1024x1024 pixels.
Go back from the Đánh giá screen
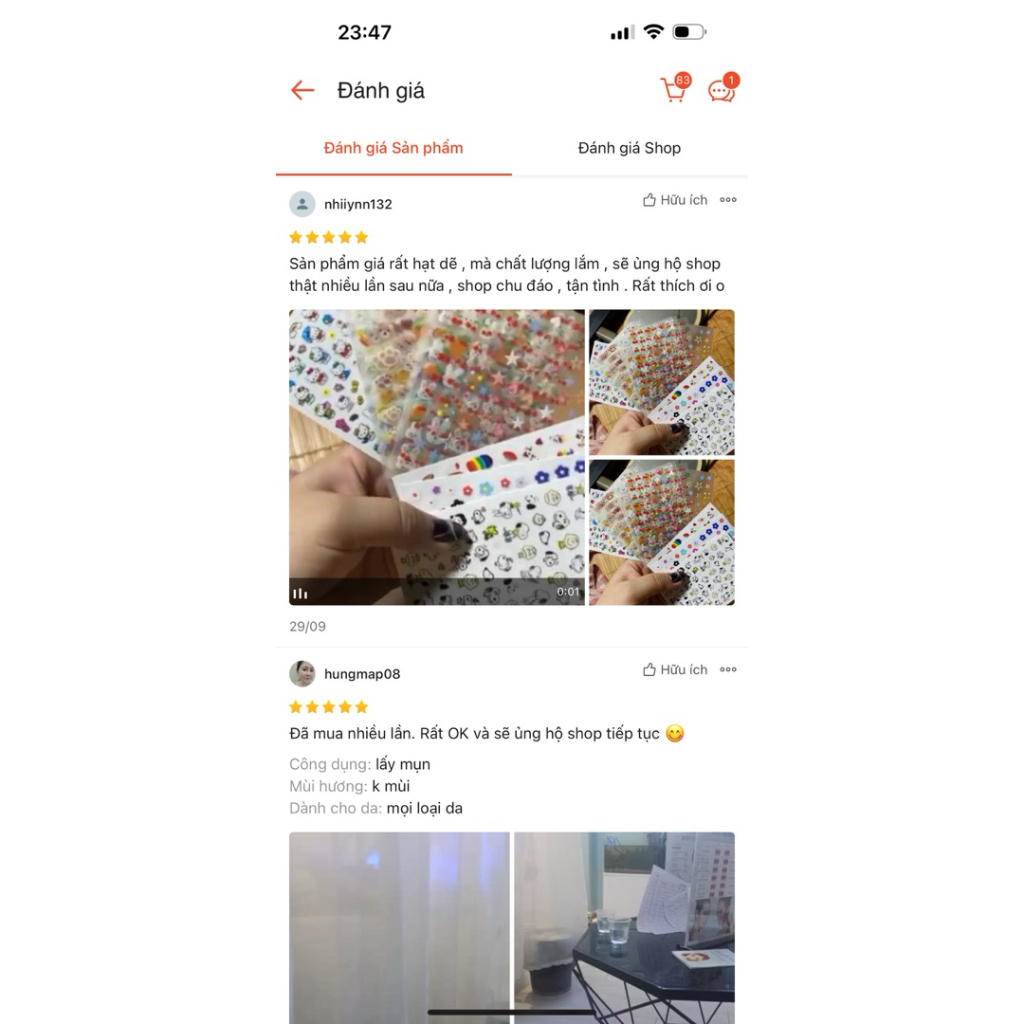pos(302,91)
